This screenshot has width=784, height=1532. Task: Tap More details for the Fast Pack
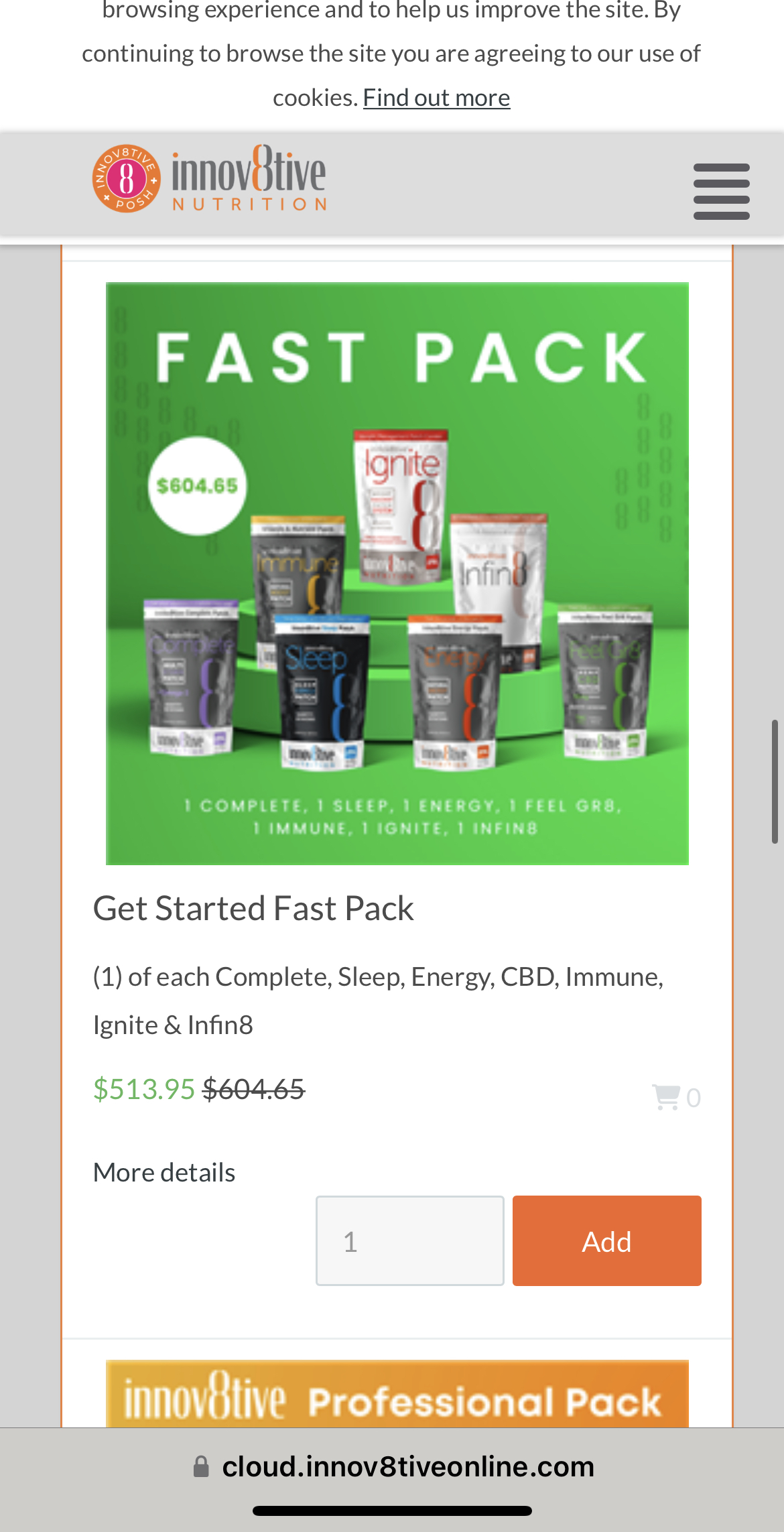point(164,1172)
